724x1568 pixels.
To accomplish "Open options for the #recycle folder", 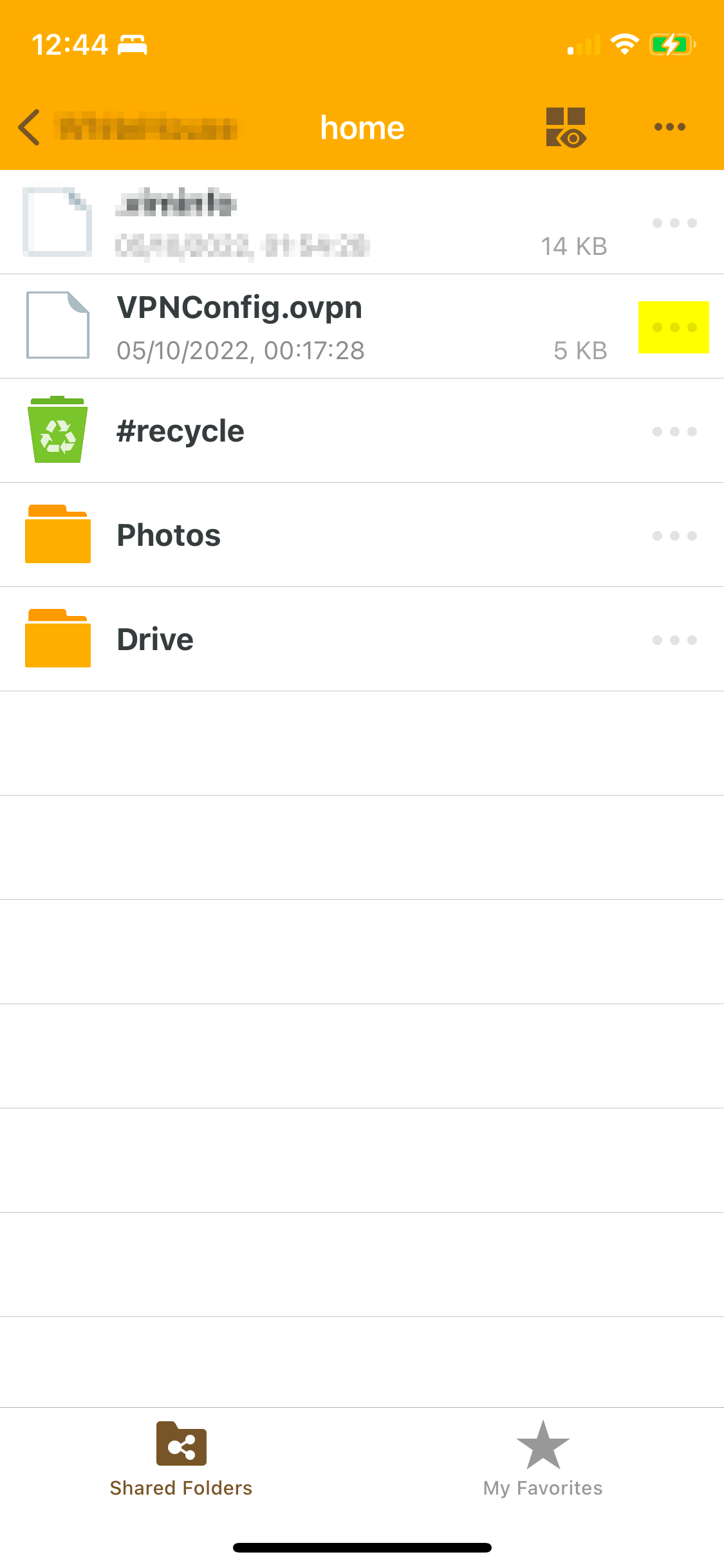I will tap(673, 430).
